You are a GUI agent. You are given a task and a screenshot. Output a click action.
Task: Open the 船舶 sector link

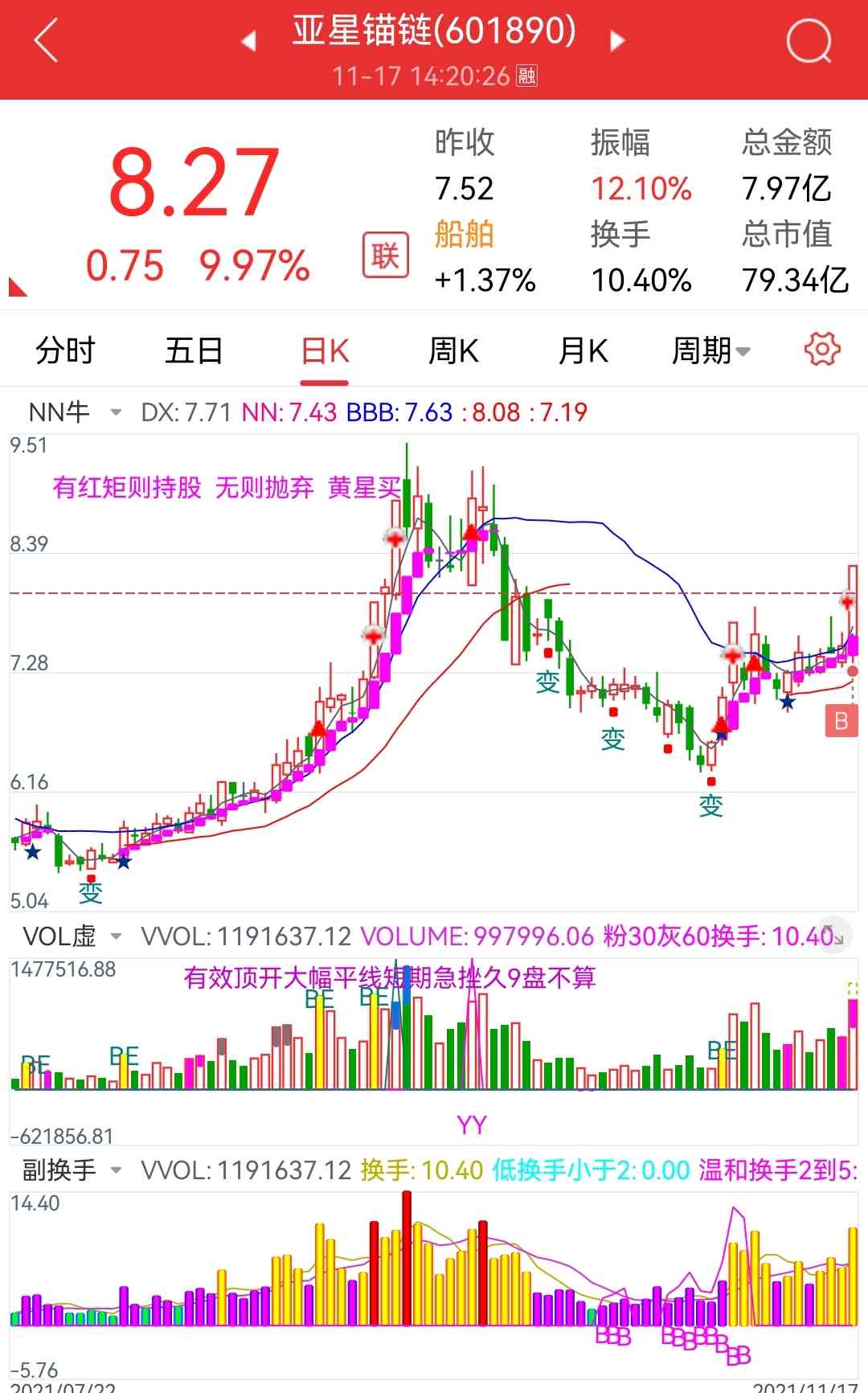click(465, 234)
